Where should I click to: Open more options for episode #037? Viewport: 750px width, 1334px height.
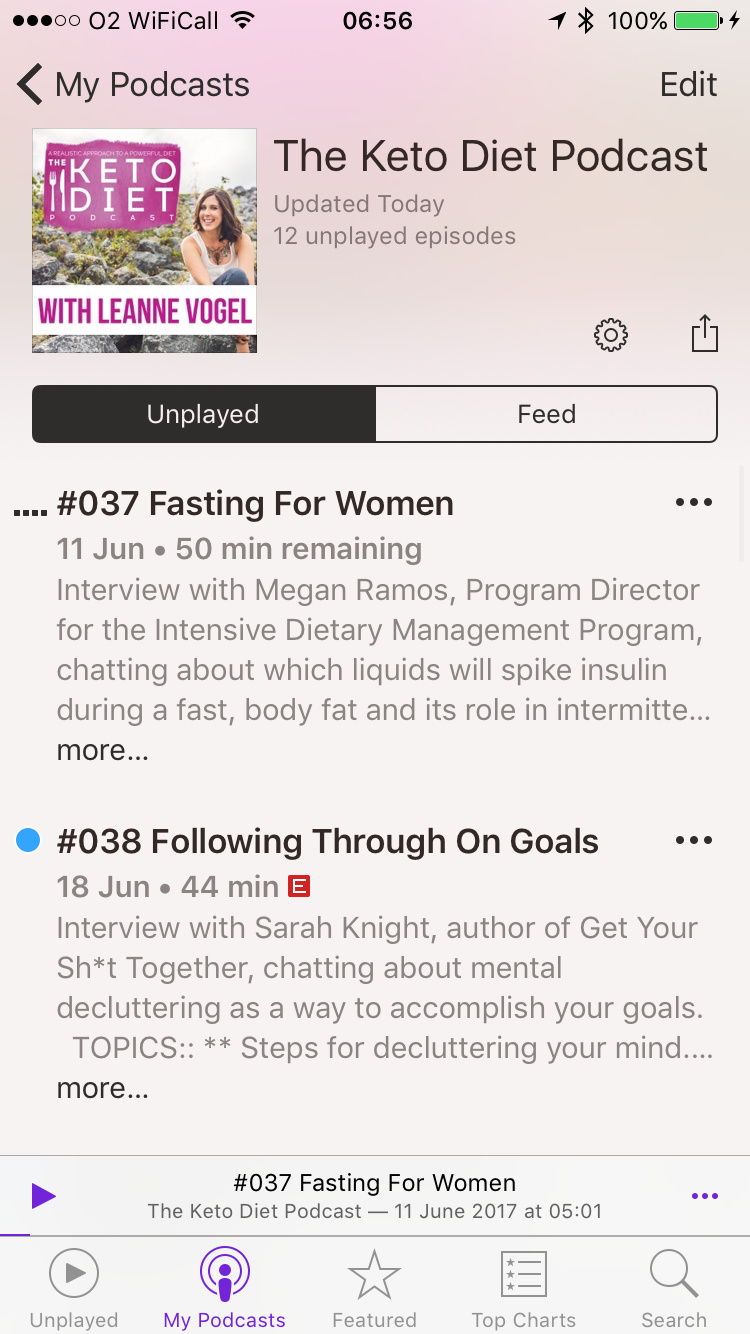coord(694,503)
